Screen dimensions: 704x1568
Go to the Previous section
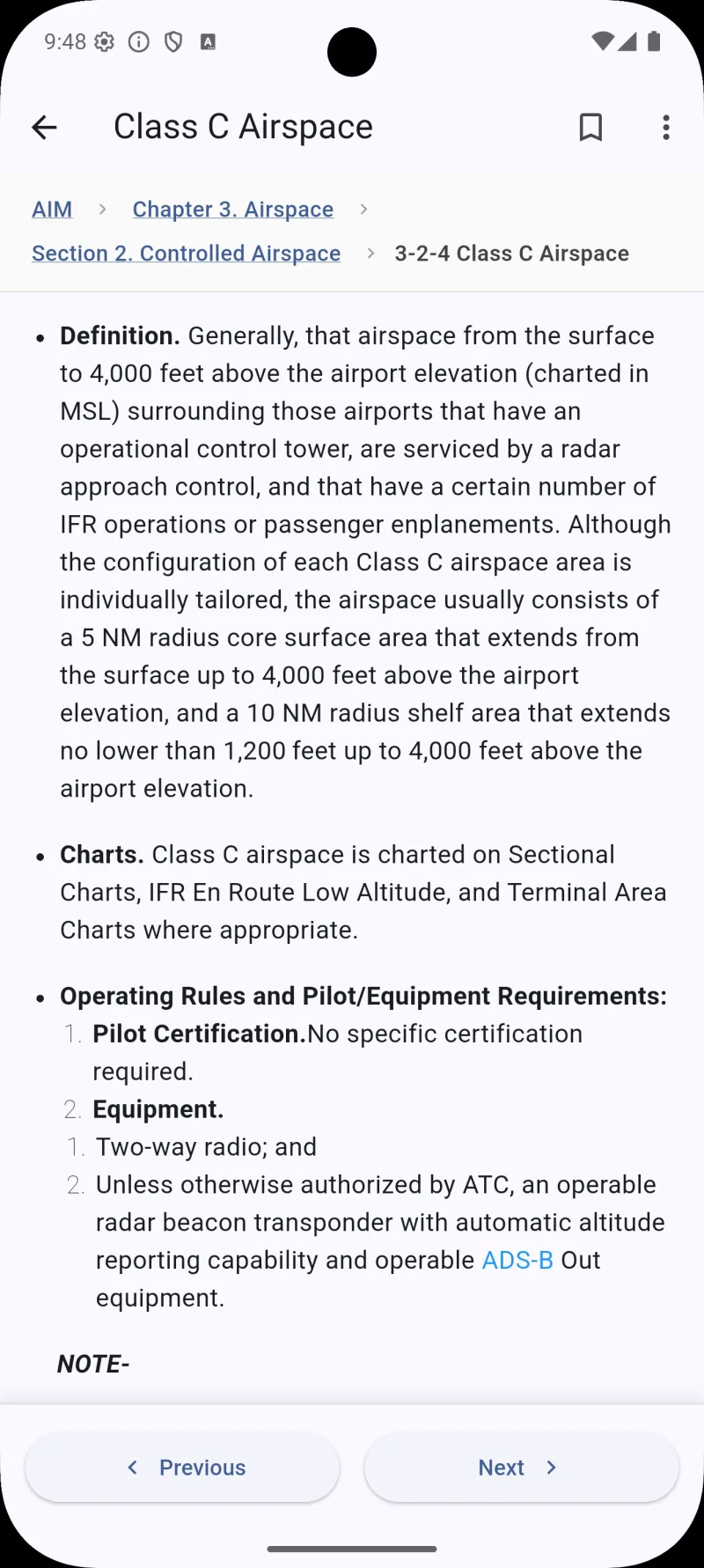pyautogui.click(x=182, y=1468)
